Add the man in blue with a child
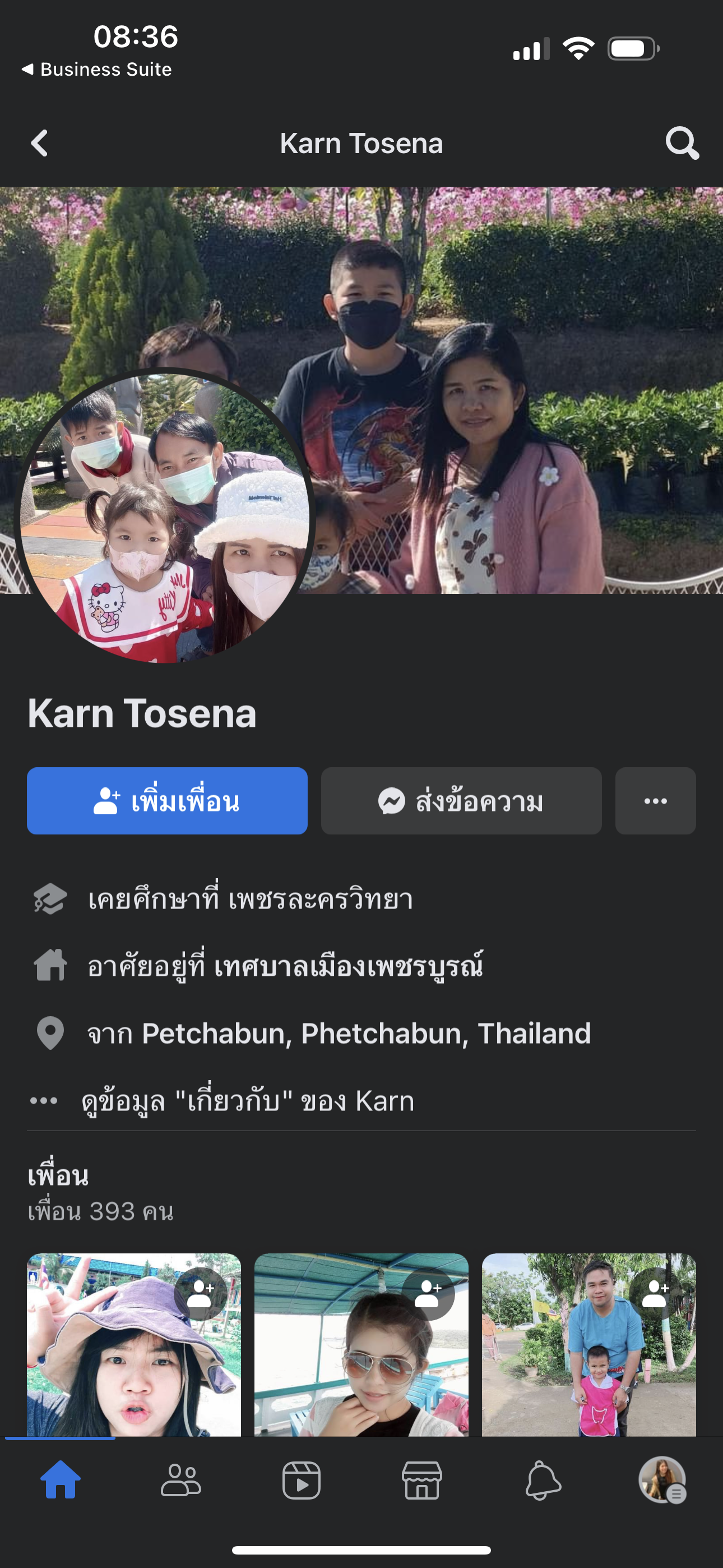This screenshot has height=1568, width=723. (x=655, y=1293)
